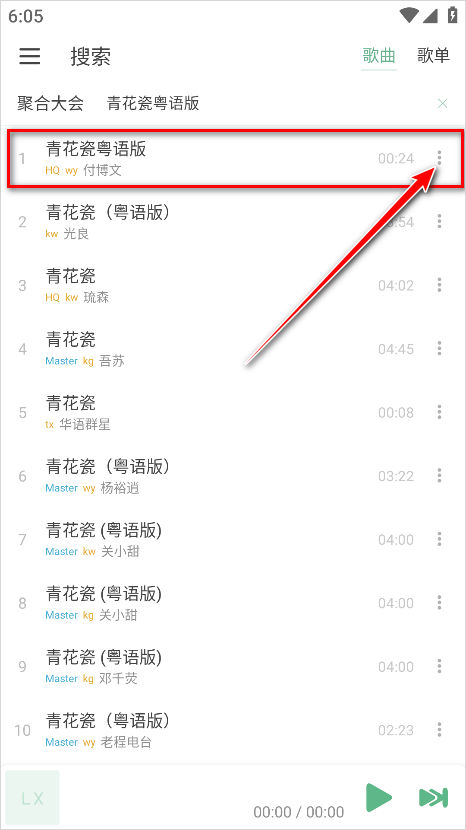Image resolution: width=466 pixels, height=830 pixels.
Task: Start playback with the play button
Action: (379, 797)
